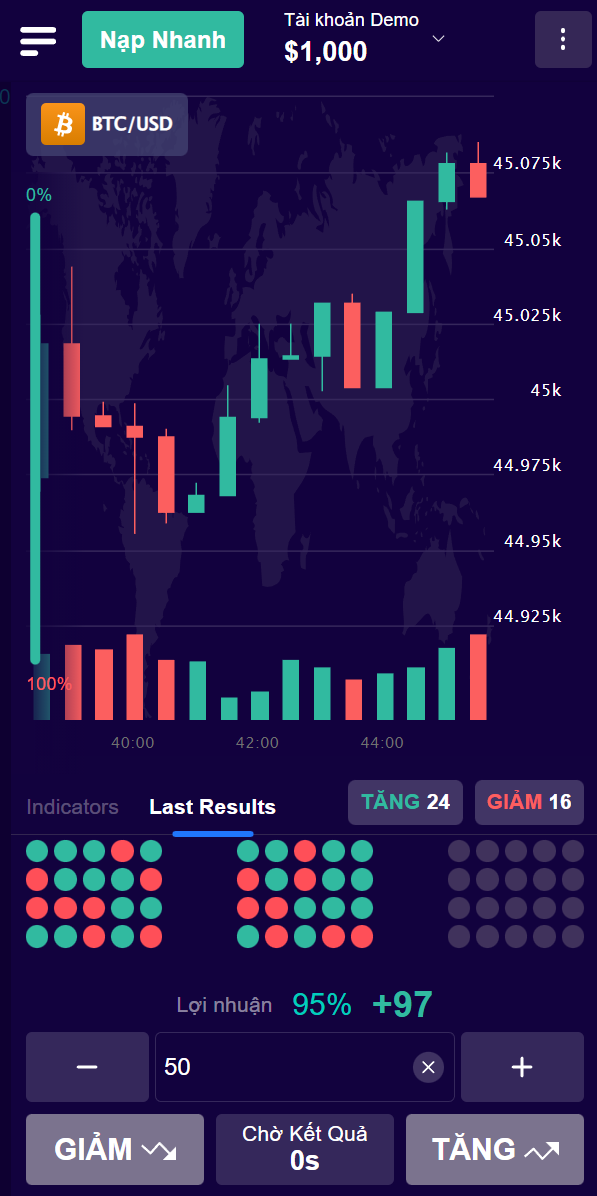Image resolution: width=597 pixels, height=1196 pixels.
Task: Open the hamburger drawer menu
Action: pyautogui.click(x=39, y=40)
